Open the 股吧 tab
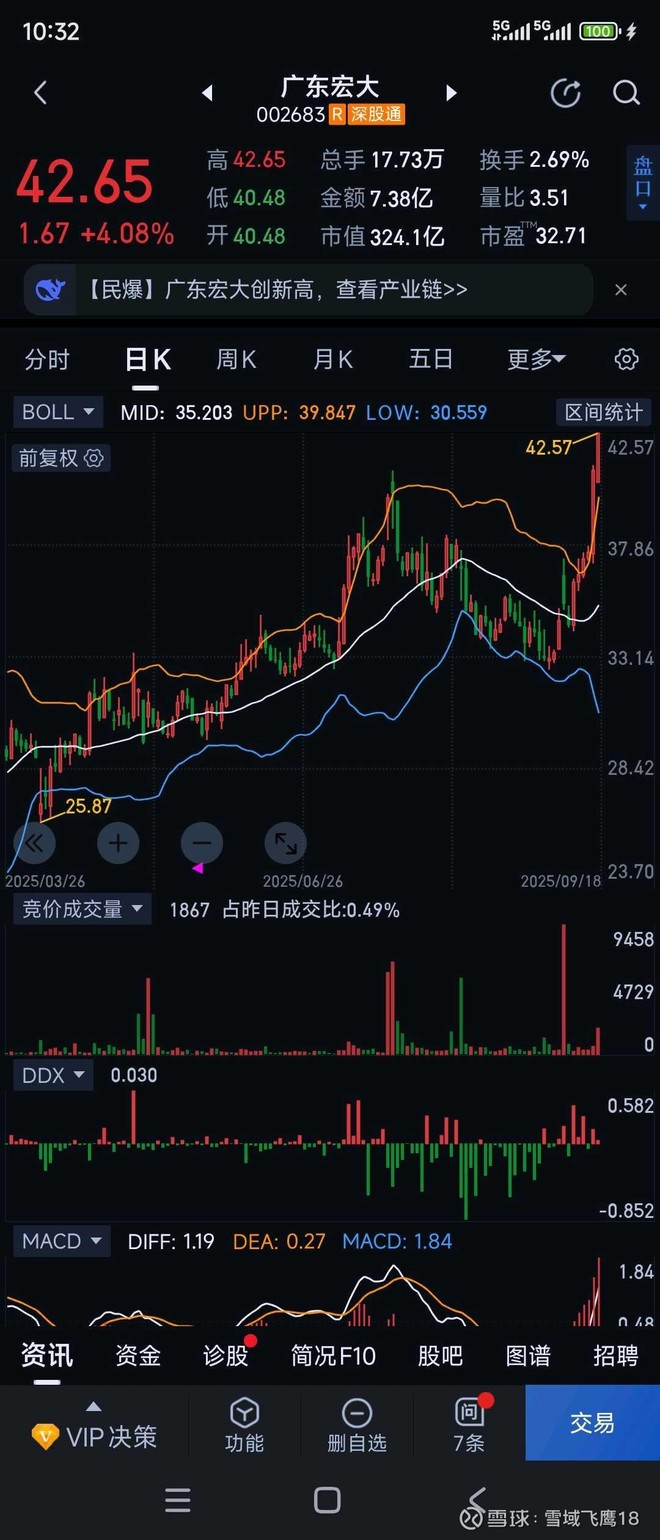 440,1355
